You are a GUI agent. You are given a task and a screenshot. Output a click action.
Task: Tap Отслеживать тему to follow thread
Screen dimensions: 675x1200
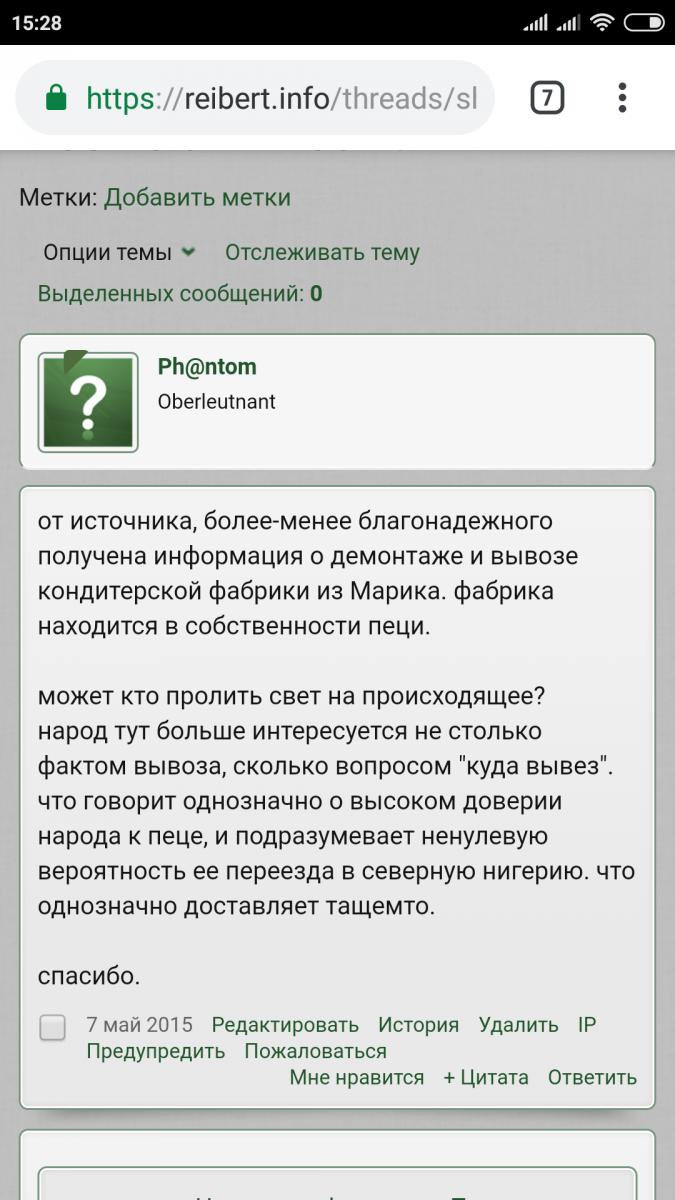[322, 252]
